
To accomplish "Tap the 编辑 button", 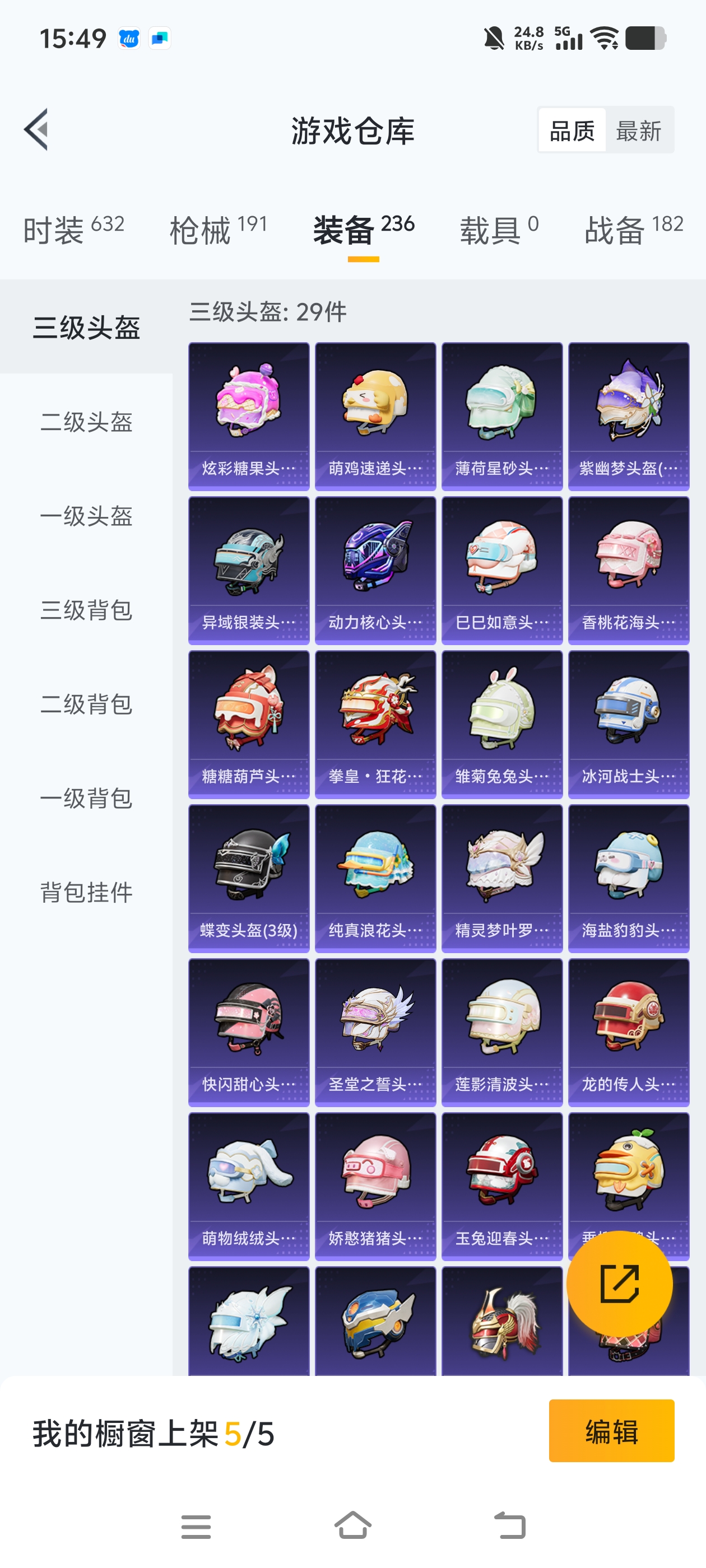I will pyautogui.click(x=611, y=1432).
